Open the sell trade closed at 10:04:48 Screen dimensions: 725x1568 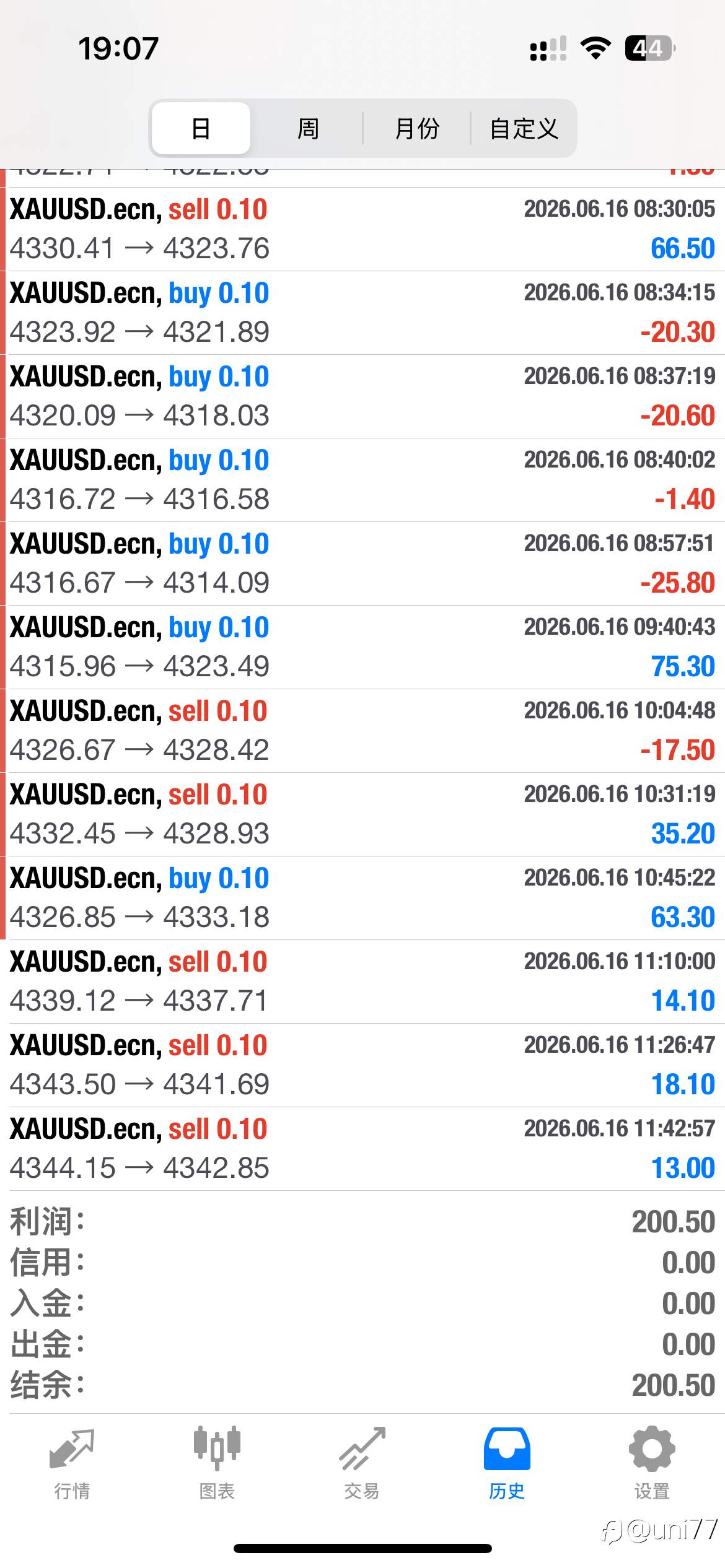[x=362, y=731]
